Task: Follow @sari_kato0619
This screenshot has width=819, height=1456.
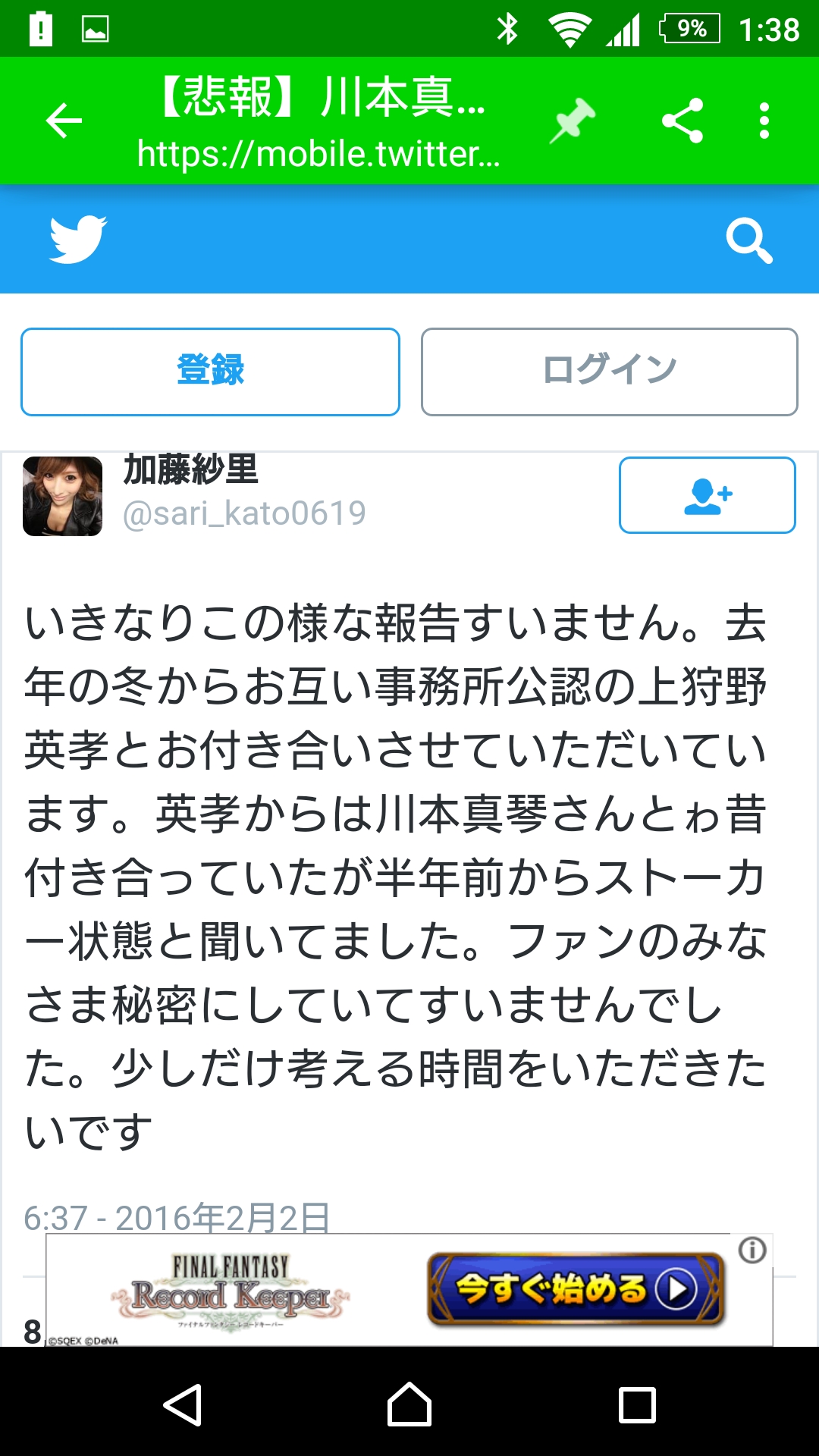Action: click(x=707, y=495)
